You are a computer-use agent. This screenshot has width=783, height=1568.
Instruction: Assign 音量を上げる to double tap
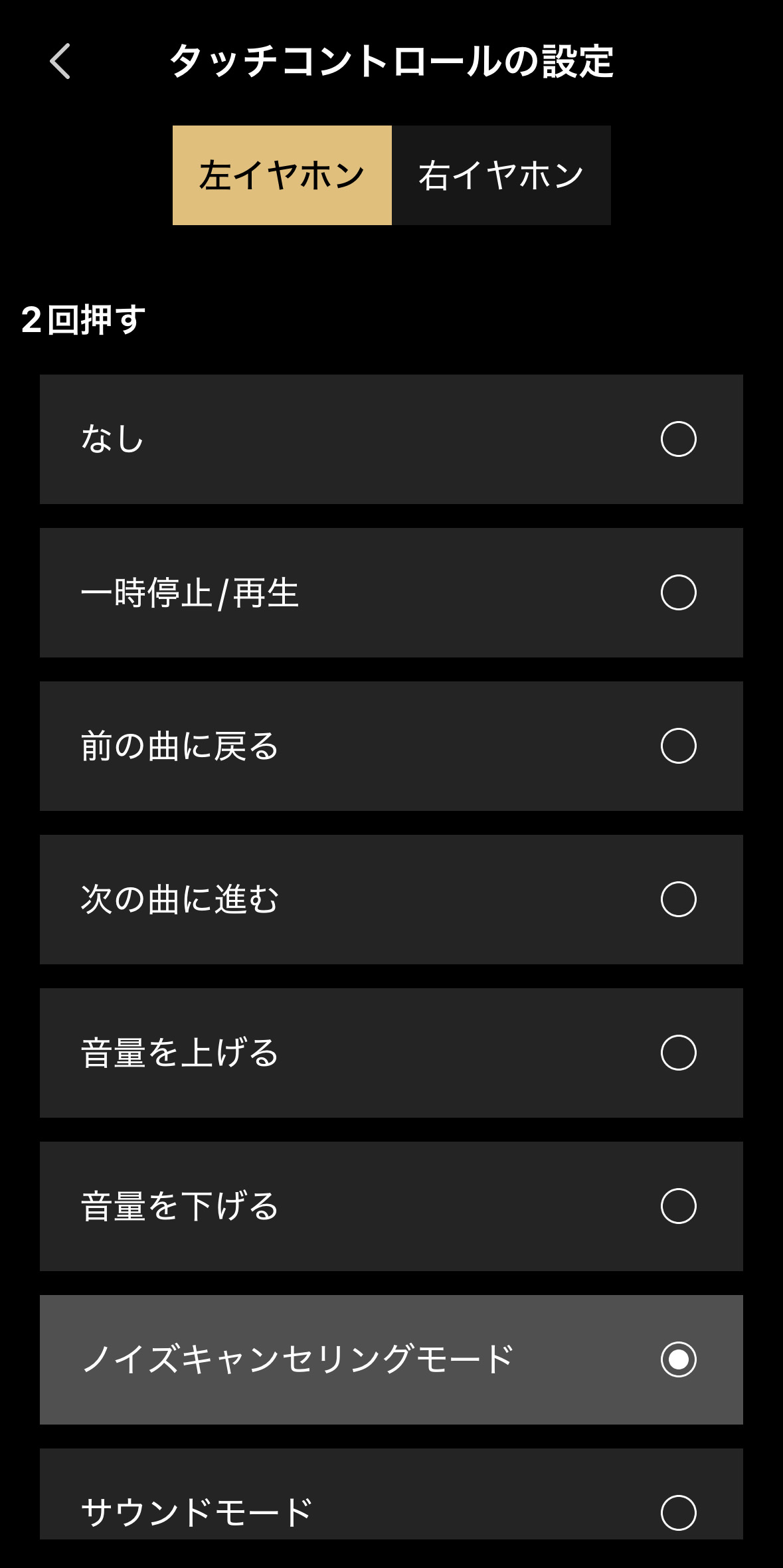[677, 1052]
